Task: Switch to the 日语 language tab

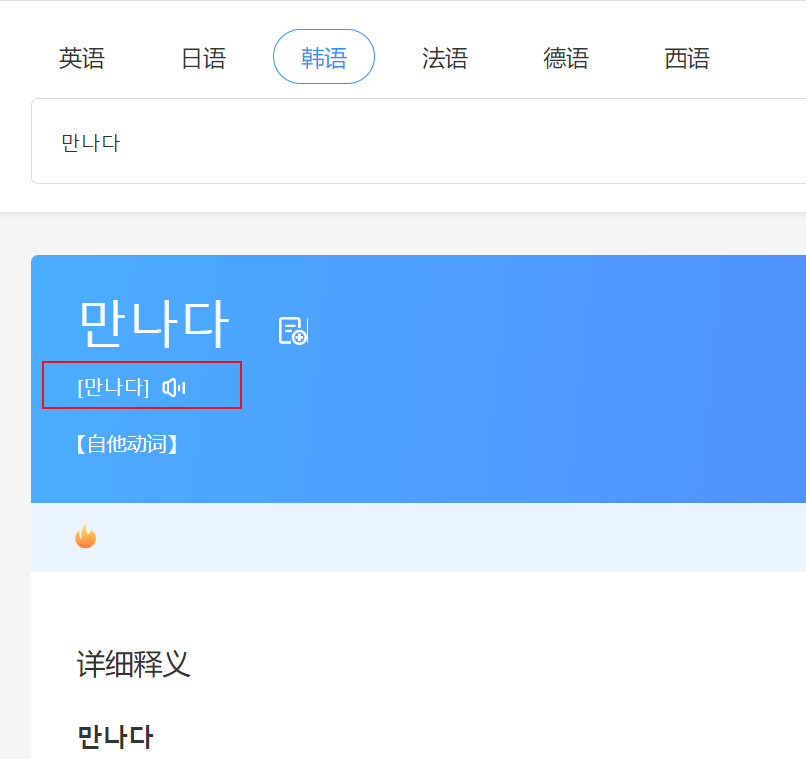Action: click(x=203, y=58)
